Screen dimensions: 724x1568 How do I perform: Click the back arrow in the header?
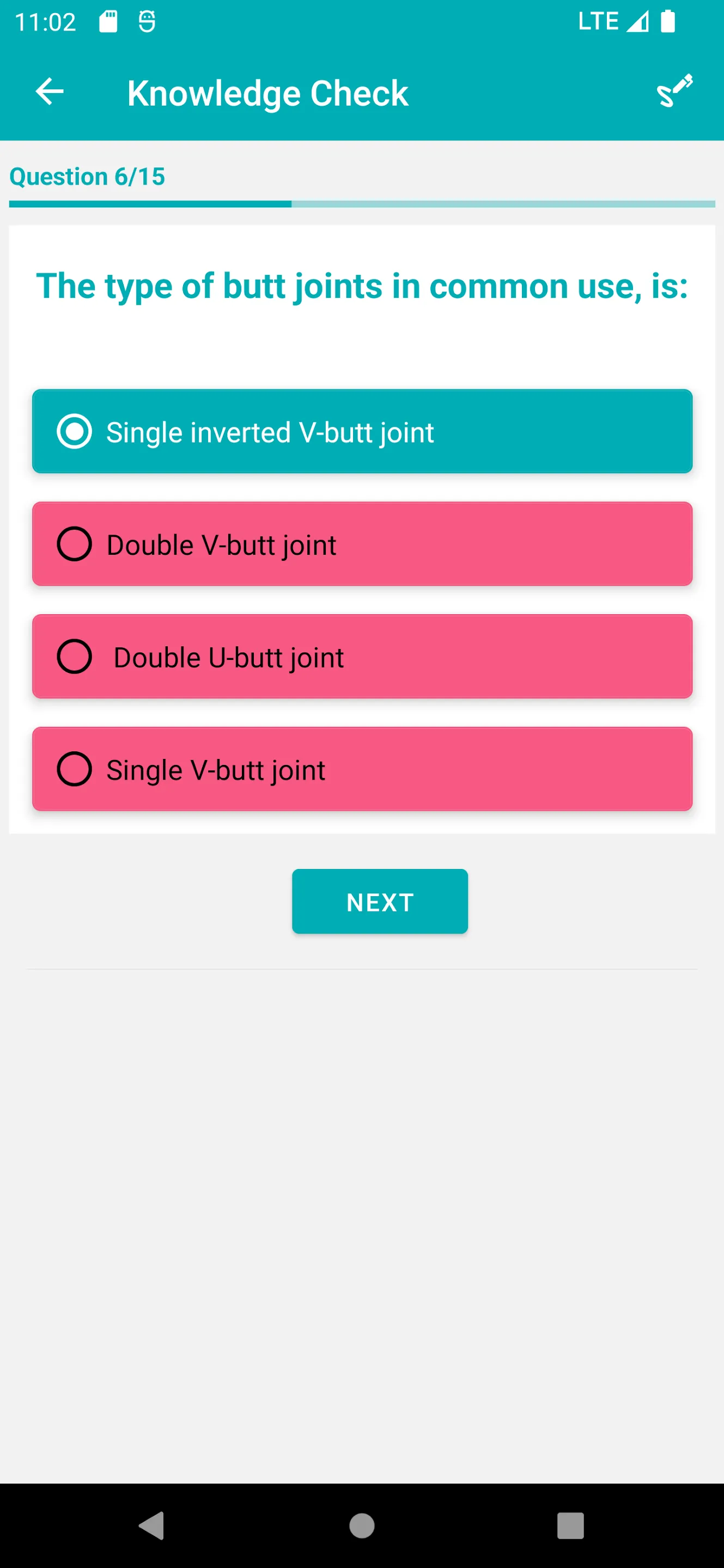[x=50, y=91]
